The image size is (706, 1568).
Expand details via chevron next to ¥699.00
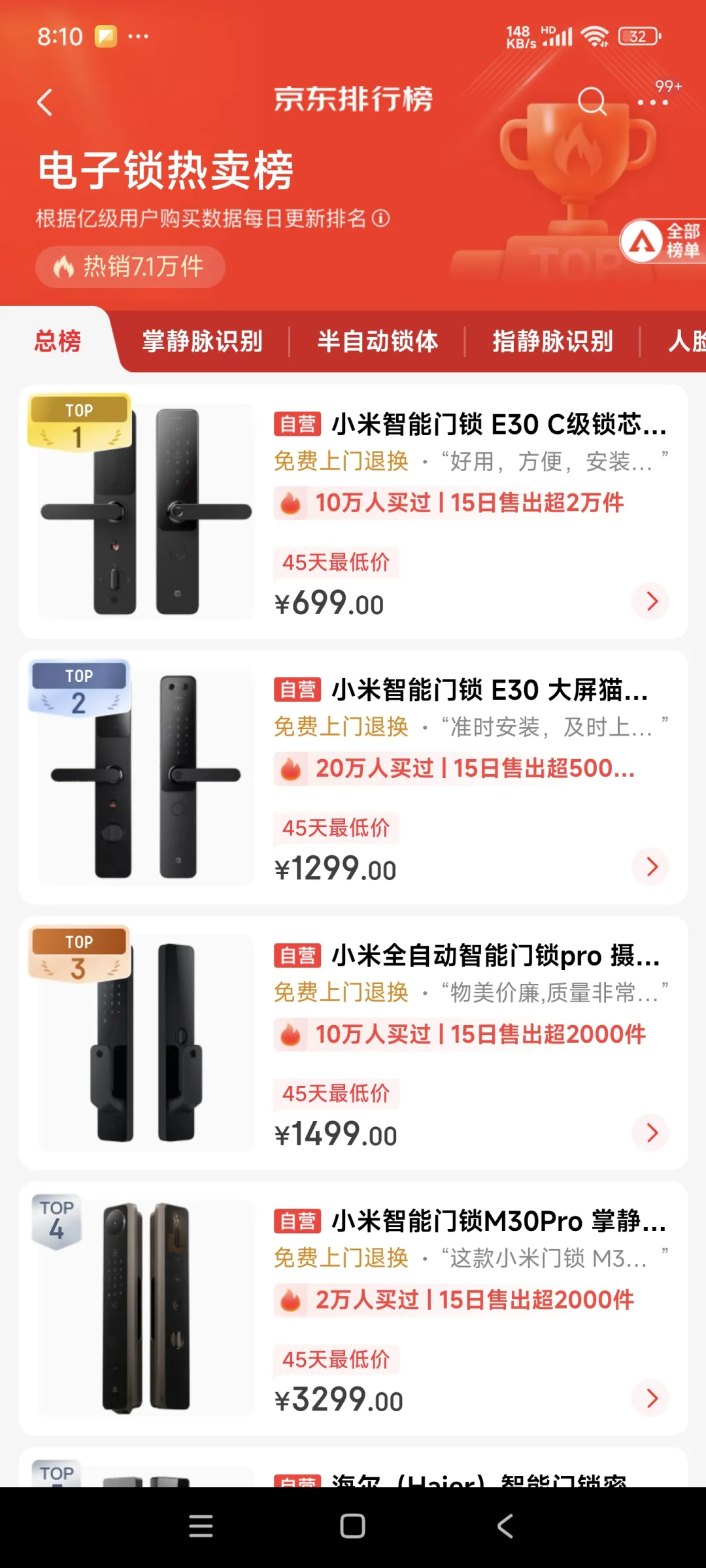(x=650, y=601)
